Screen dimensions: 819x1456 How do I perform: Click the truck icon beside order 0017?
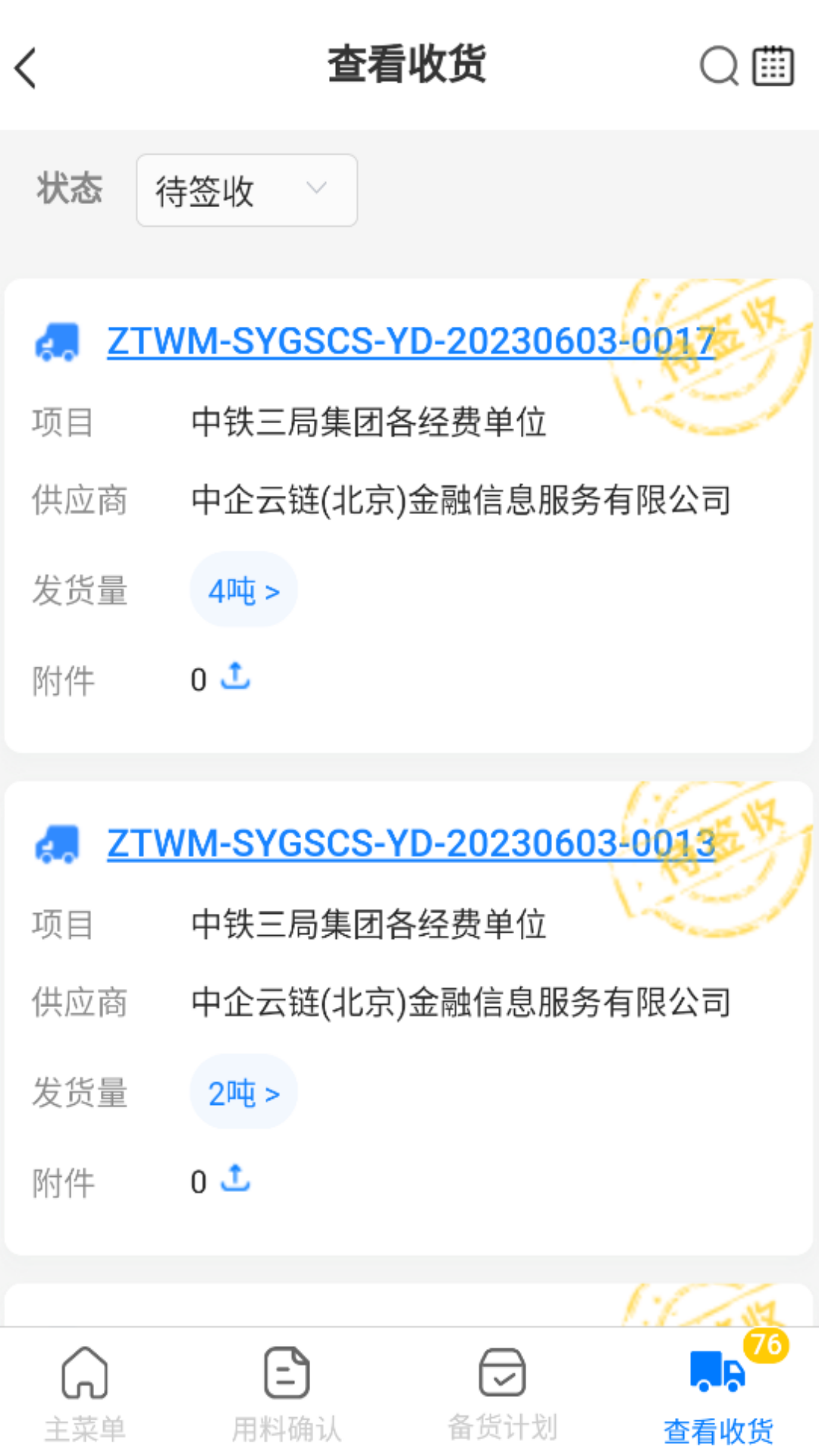(58, 341)
